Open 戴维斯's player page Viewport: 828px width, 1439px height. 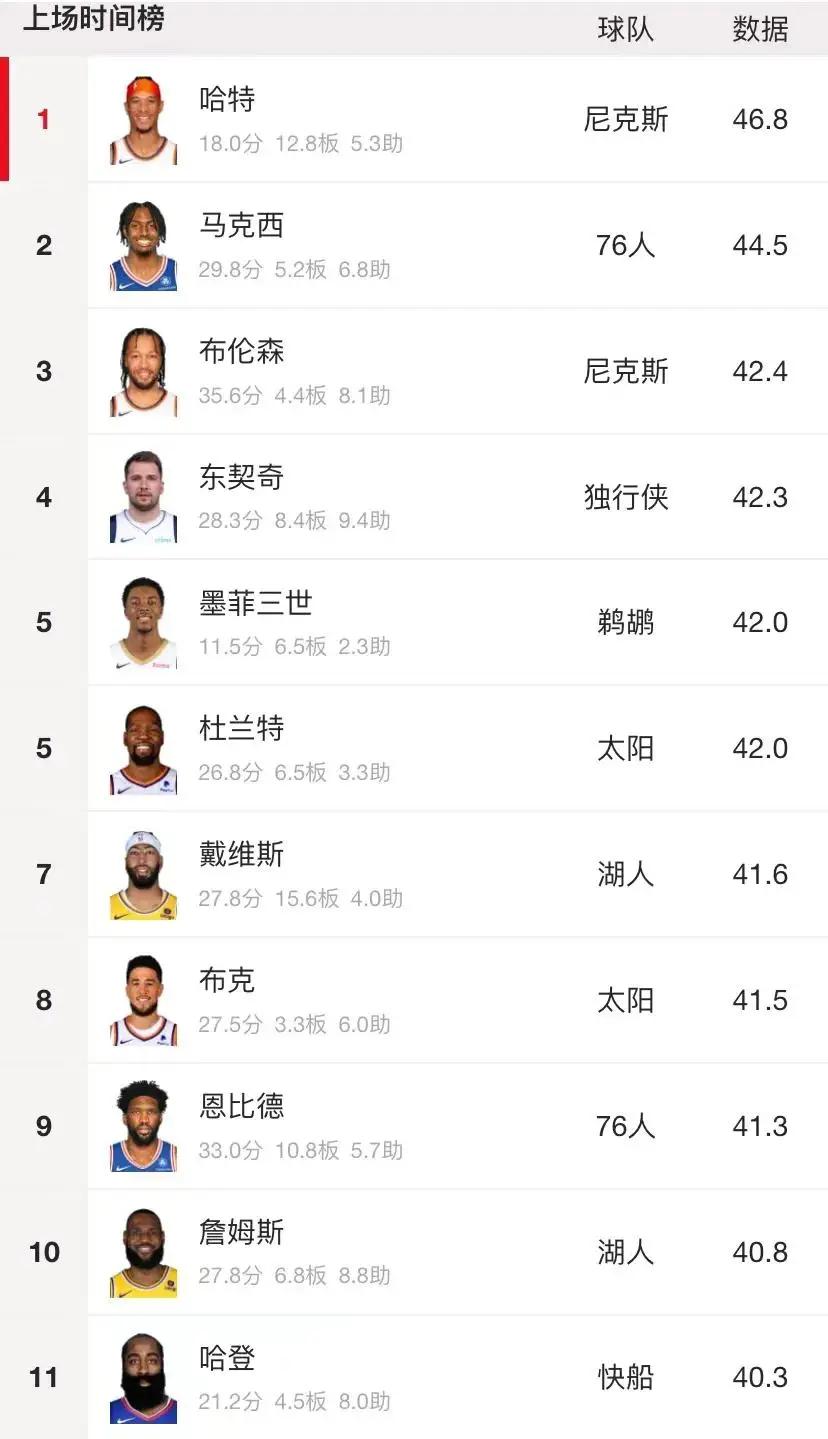point(414,874)
